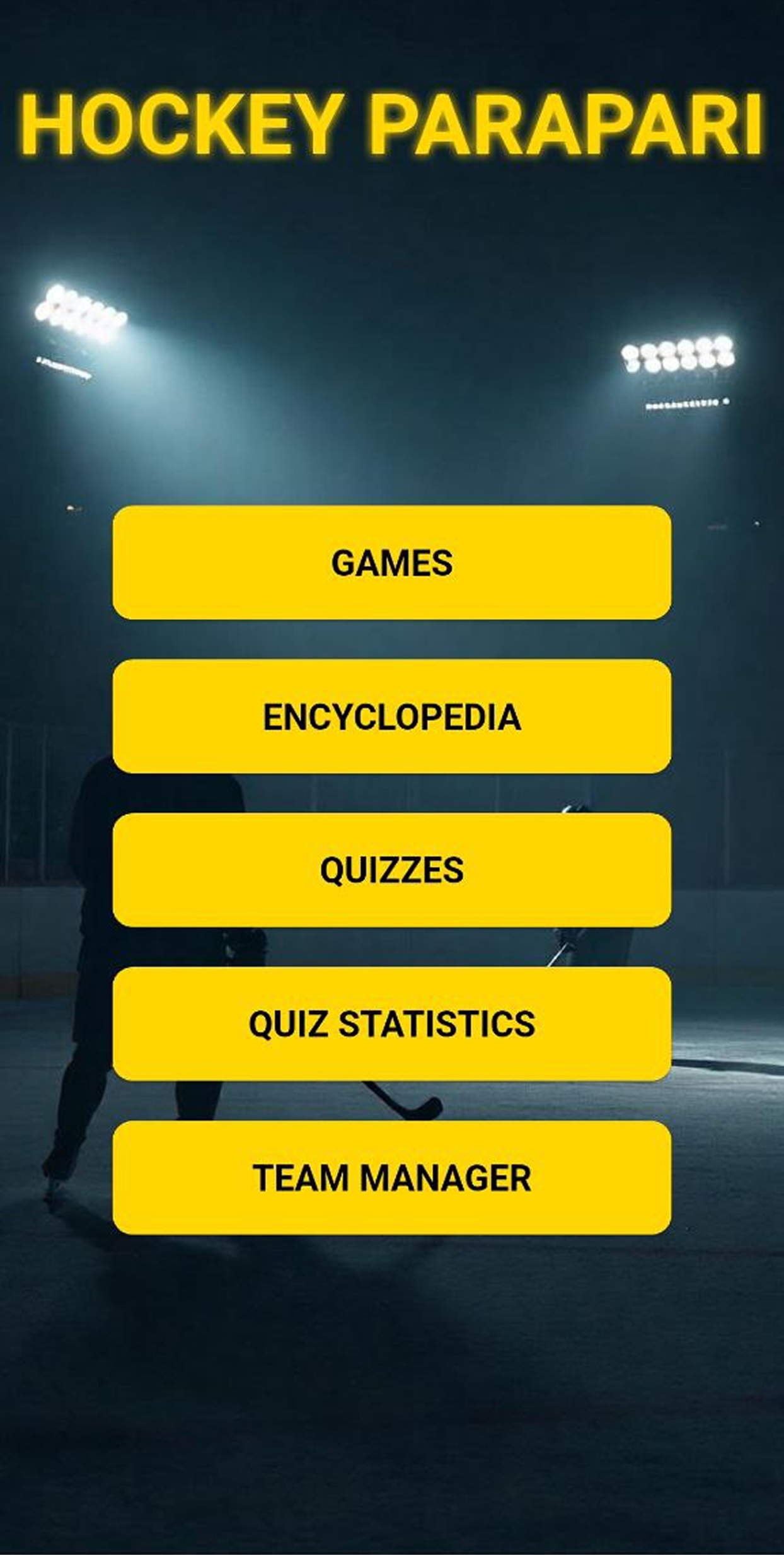Screen dimensions: 784x1555
Task: View Quiz Statistics
Action: tap(391, 1023)
